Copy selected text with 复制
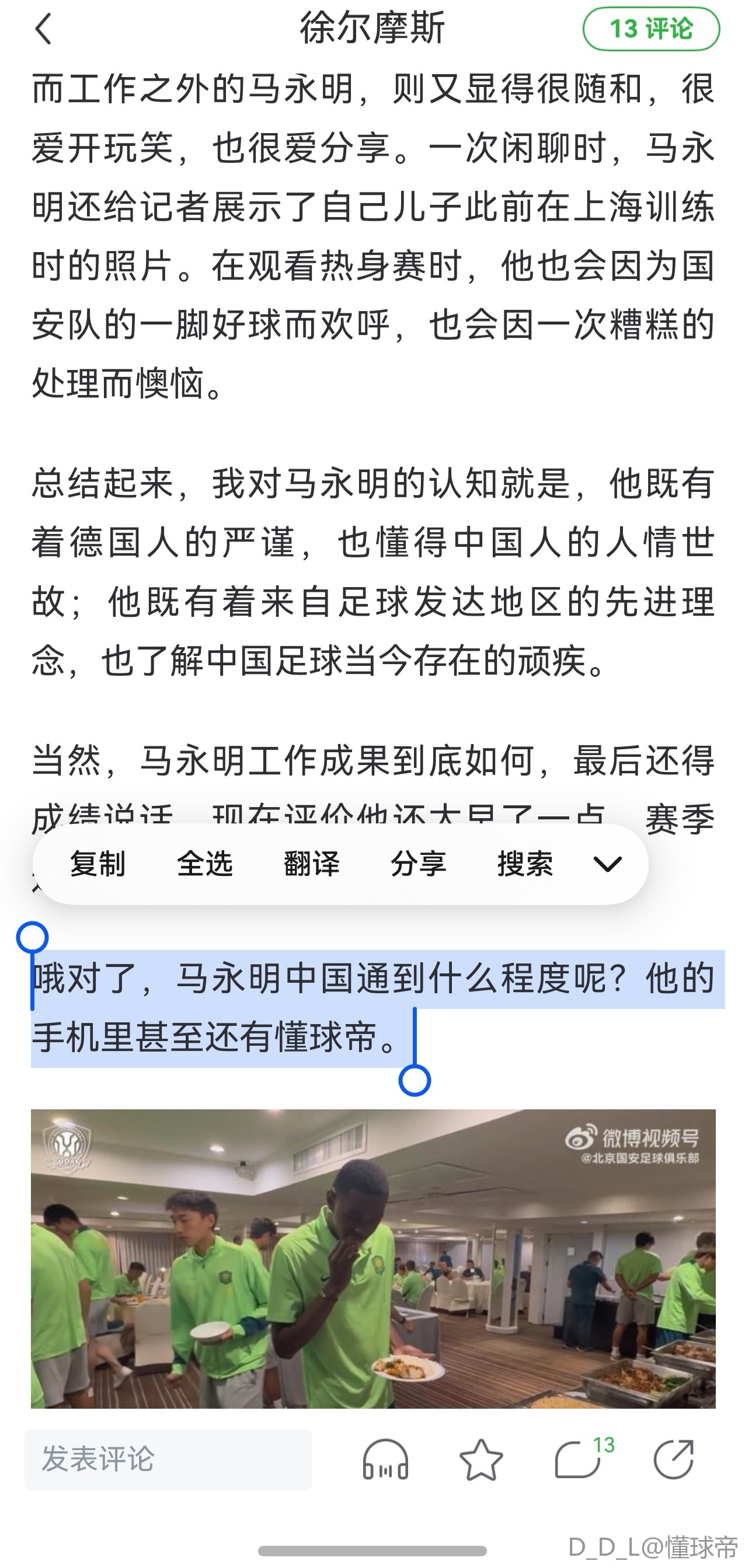Screen dimensions: 745x1568 point(98,864)
